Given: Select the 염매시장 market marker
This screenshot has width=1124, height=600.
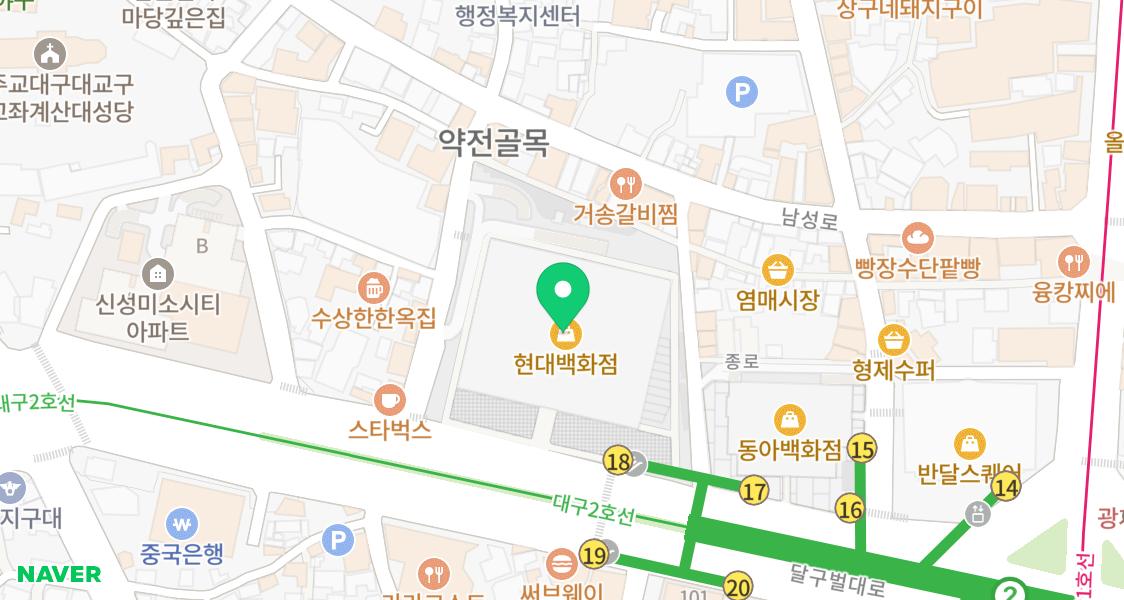Looking at the screenshot, I should 778,269.
